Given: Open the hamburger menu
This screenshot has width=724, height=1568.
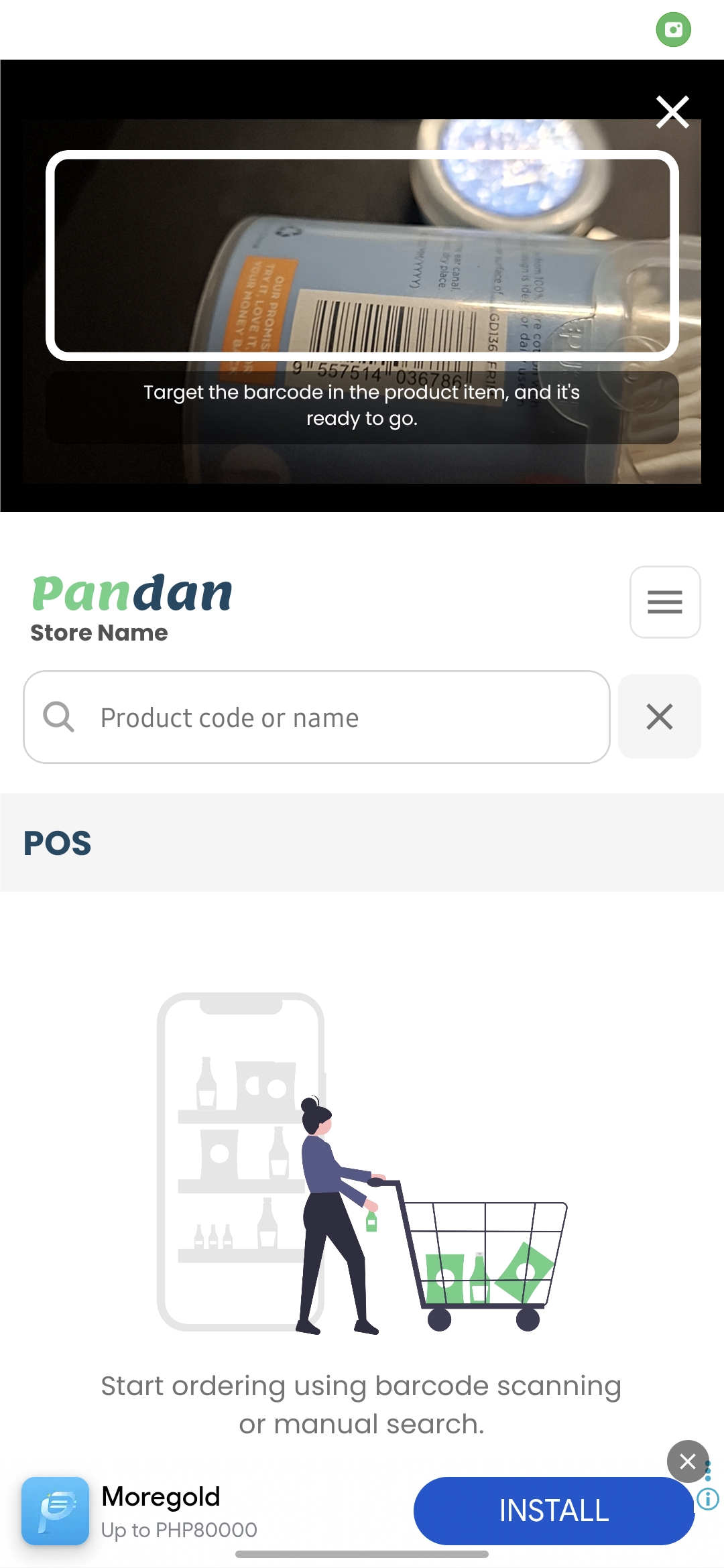Looking at the screenshot, I should [x=664, y=602].
